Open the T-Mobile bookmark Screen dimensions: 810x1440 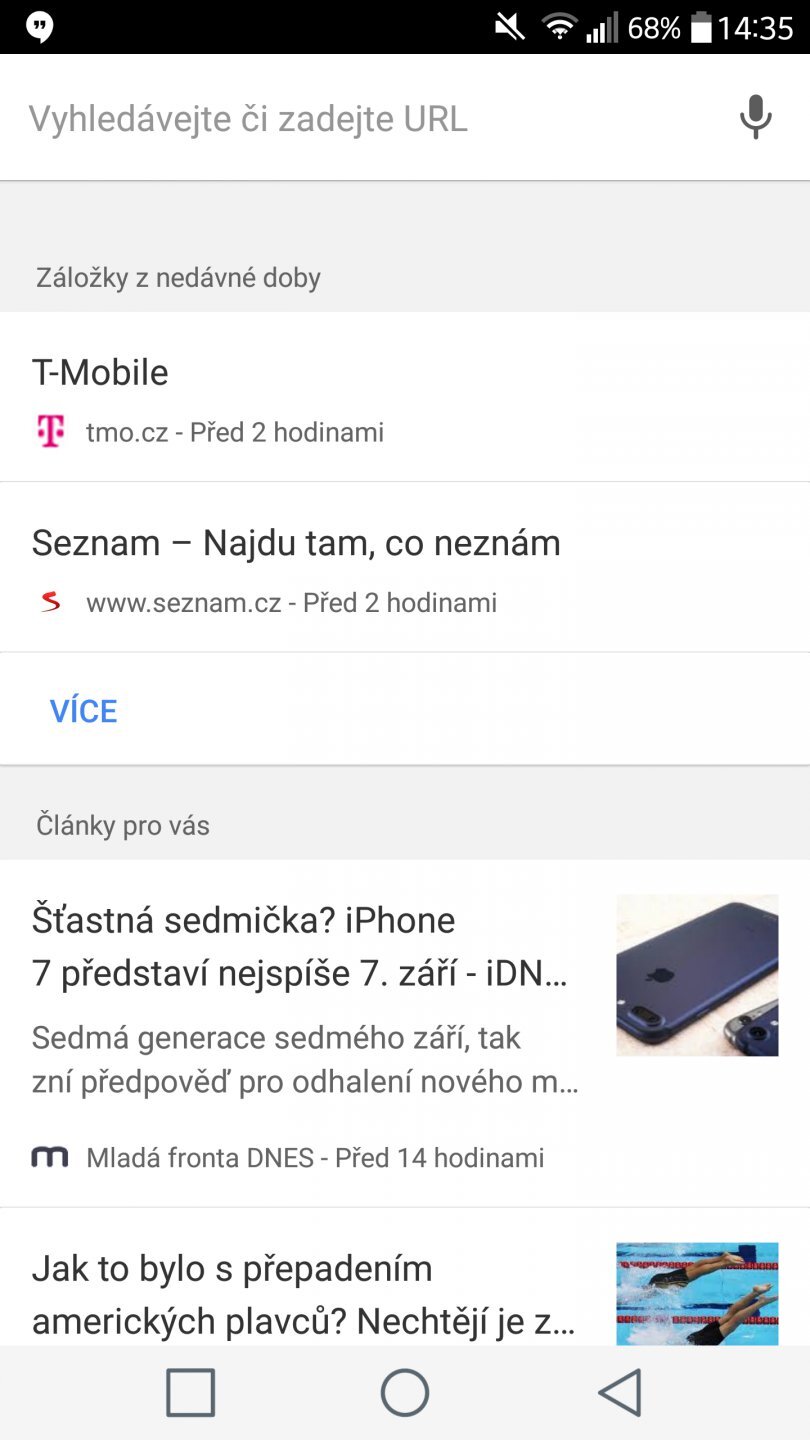[300, 397]
